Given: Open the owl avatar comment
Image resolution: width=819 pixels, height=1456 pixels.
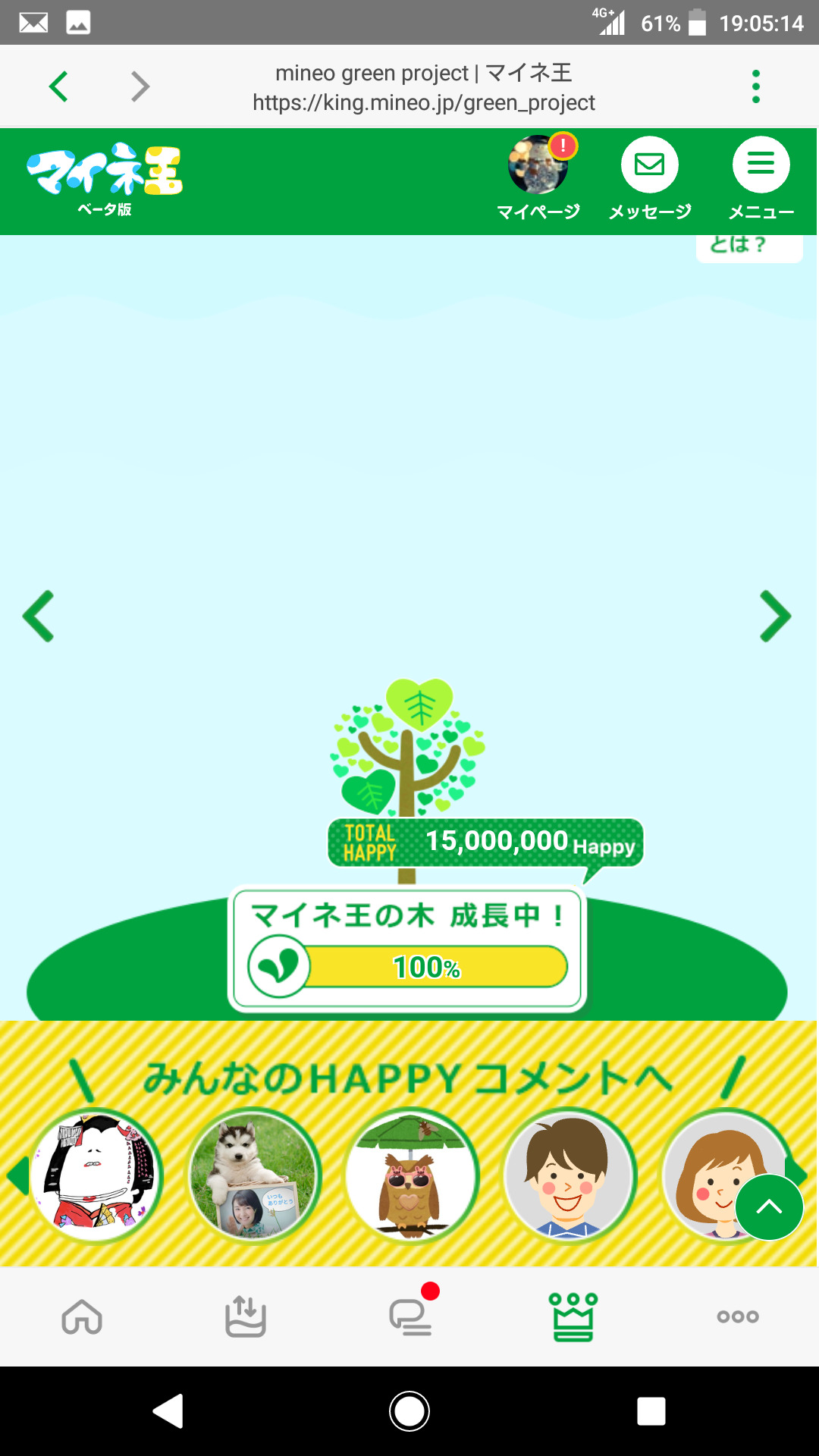Looking at the screenshot, I should coord(412,1175).
